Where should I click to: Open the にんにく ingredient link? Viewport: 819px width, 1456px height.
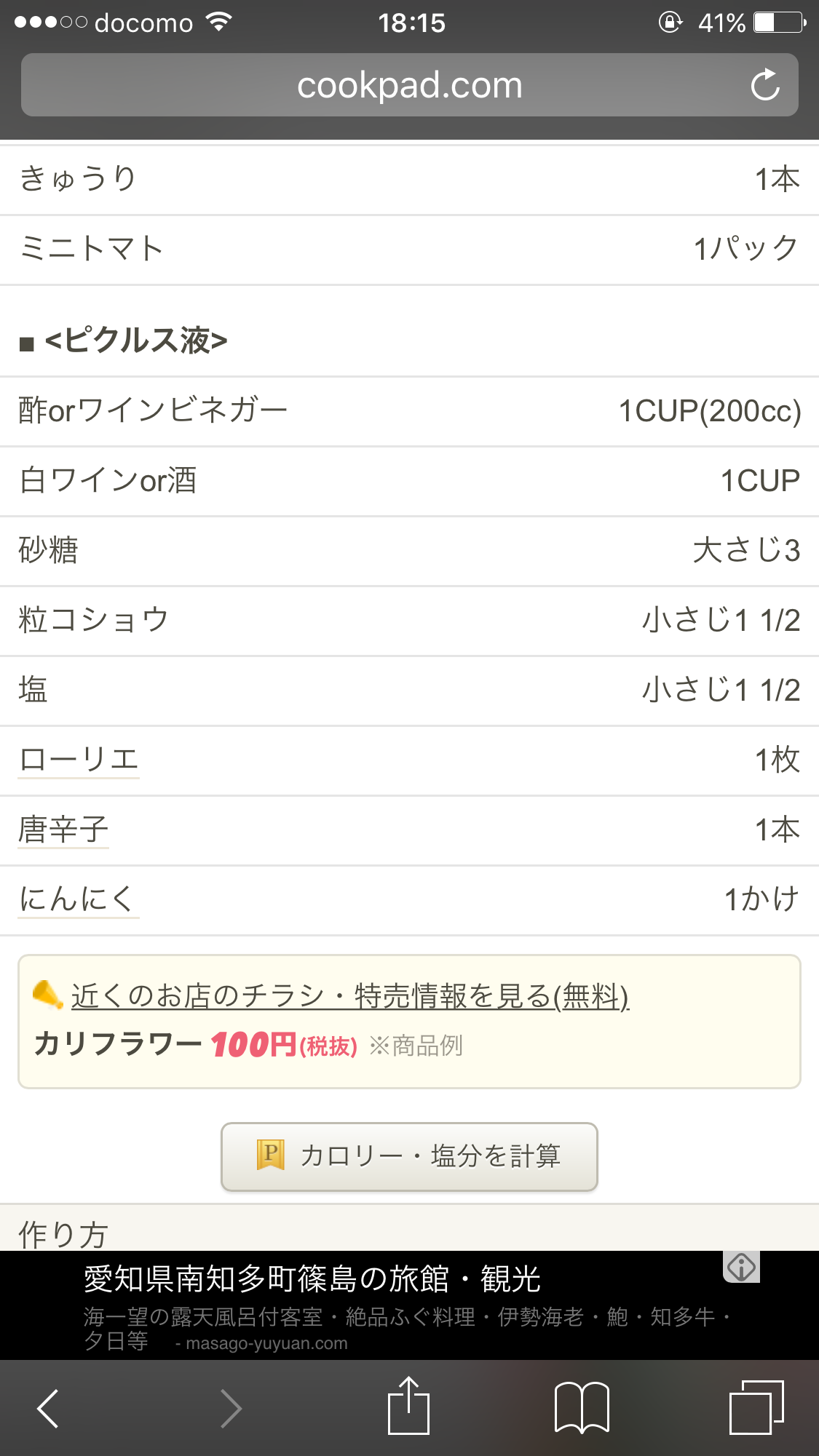79,899
